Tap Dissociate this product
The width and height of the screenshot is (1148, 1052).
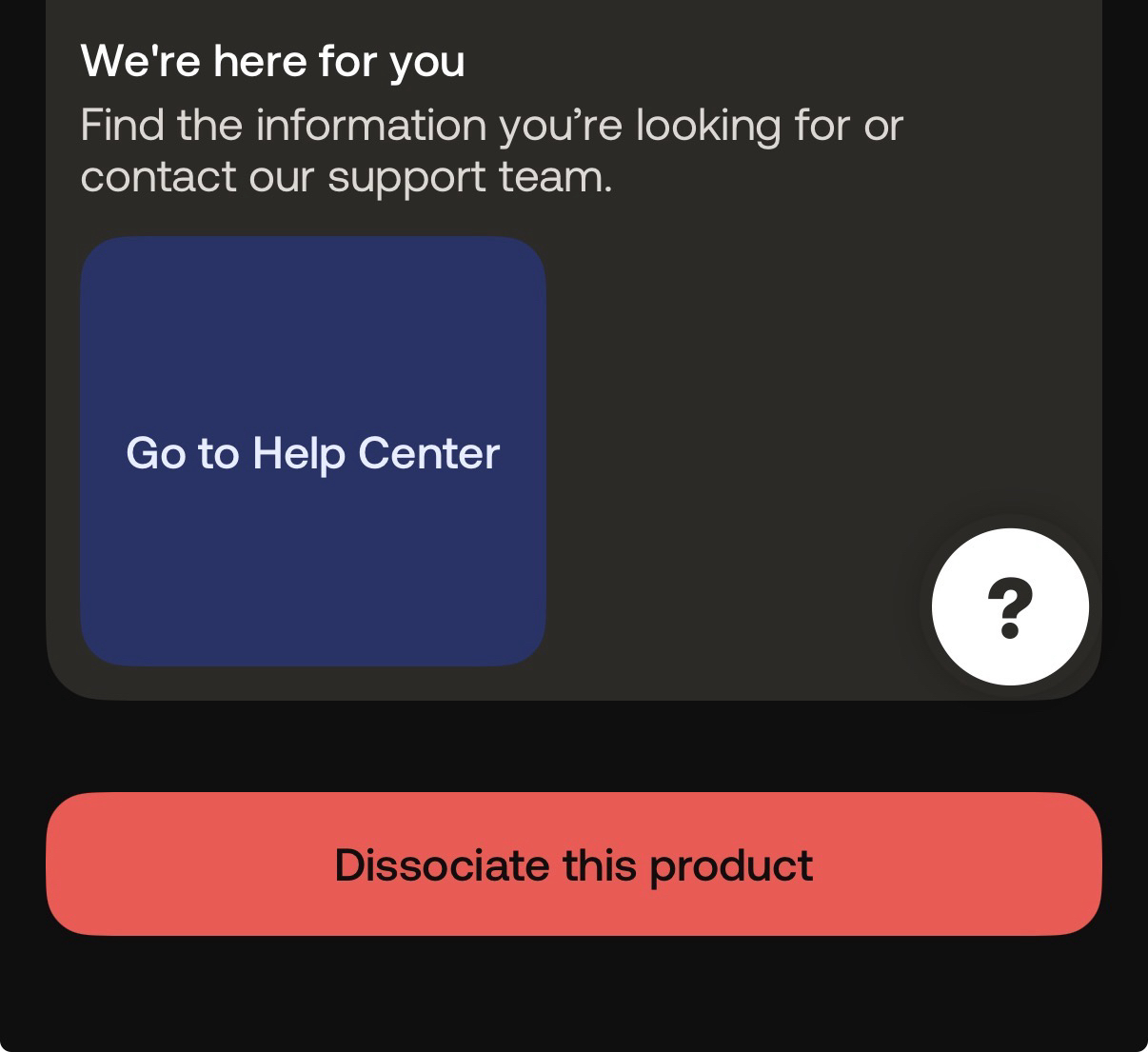point(573,863)
